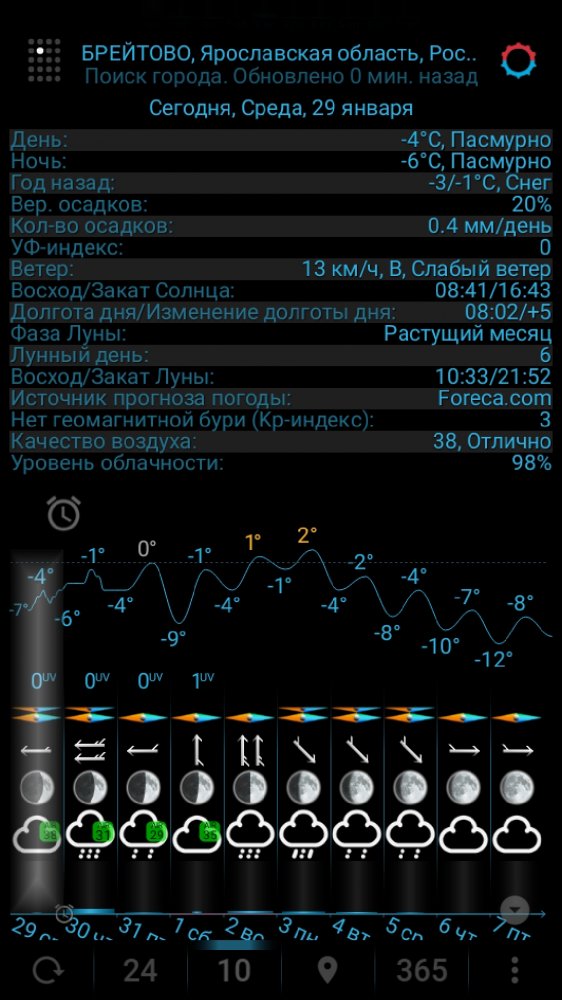The height and width of the screenshot is (1000, 562).
Task: Open the three-dot overflow menu
Action: tap(514, 970)
